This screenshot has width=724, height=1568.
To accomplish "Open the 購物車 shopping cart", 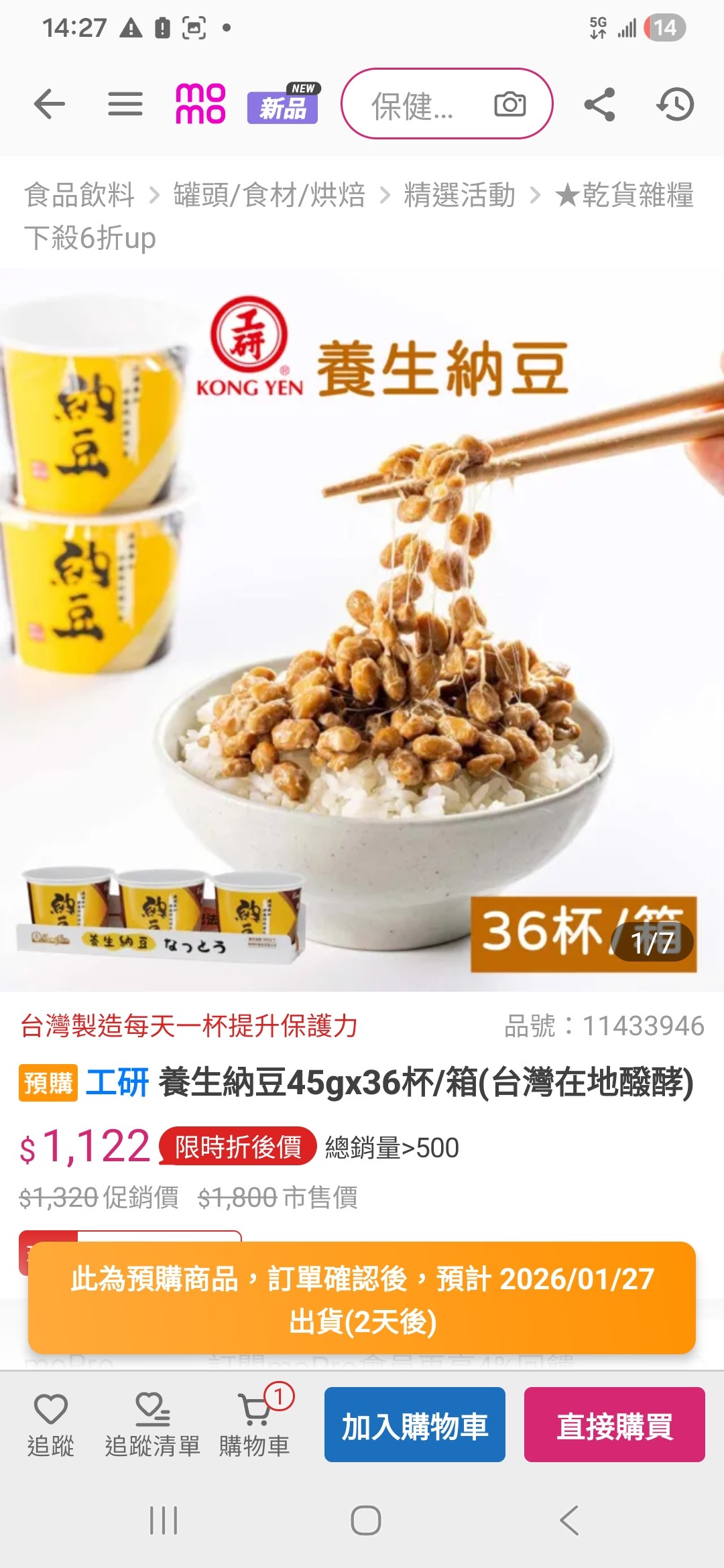I will pyautogui.click(x=255, y=1425).
